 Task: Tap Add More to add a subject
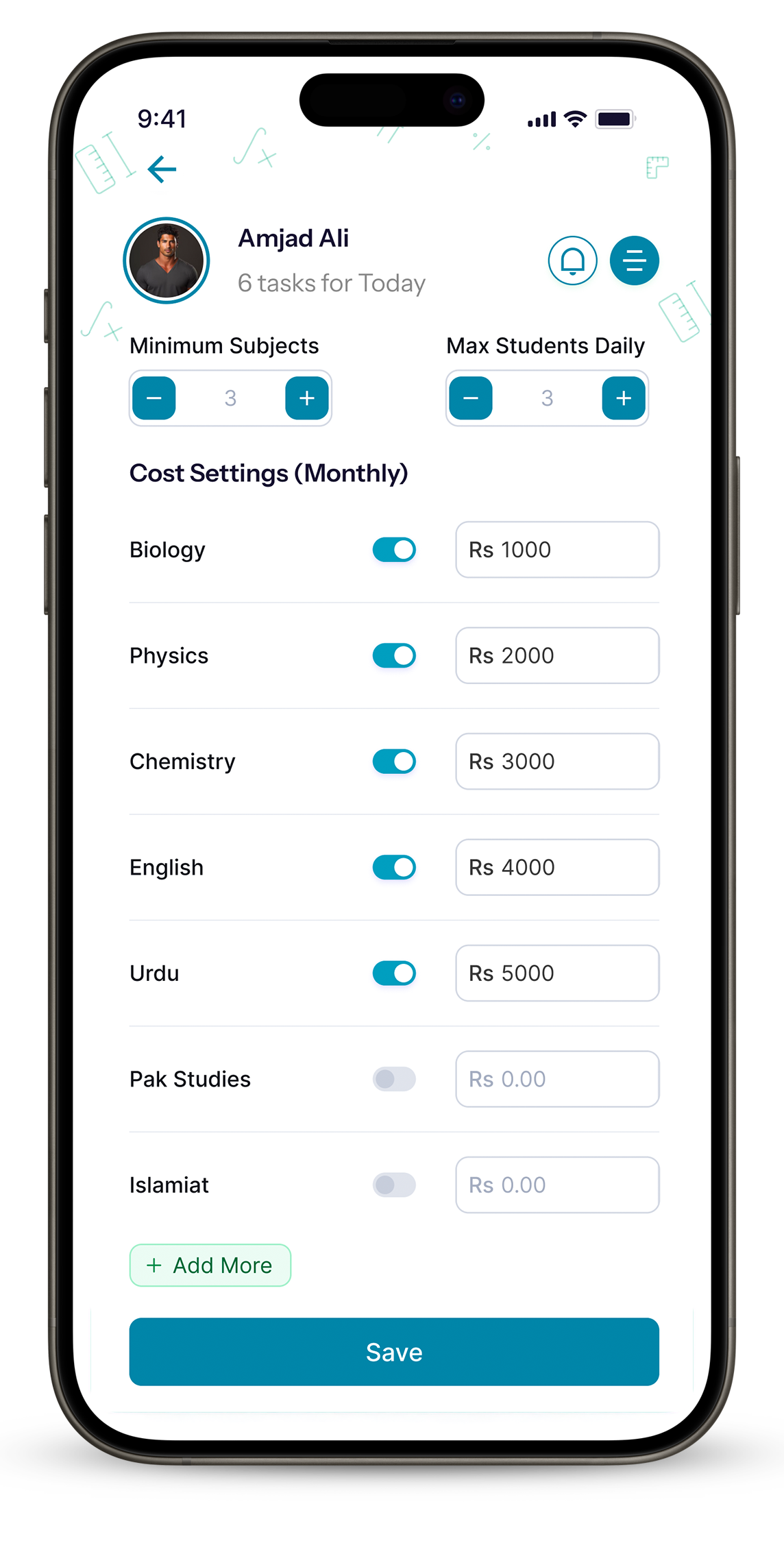coord(210,1265)
